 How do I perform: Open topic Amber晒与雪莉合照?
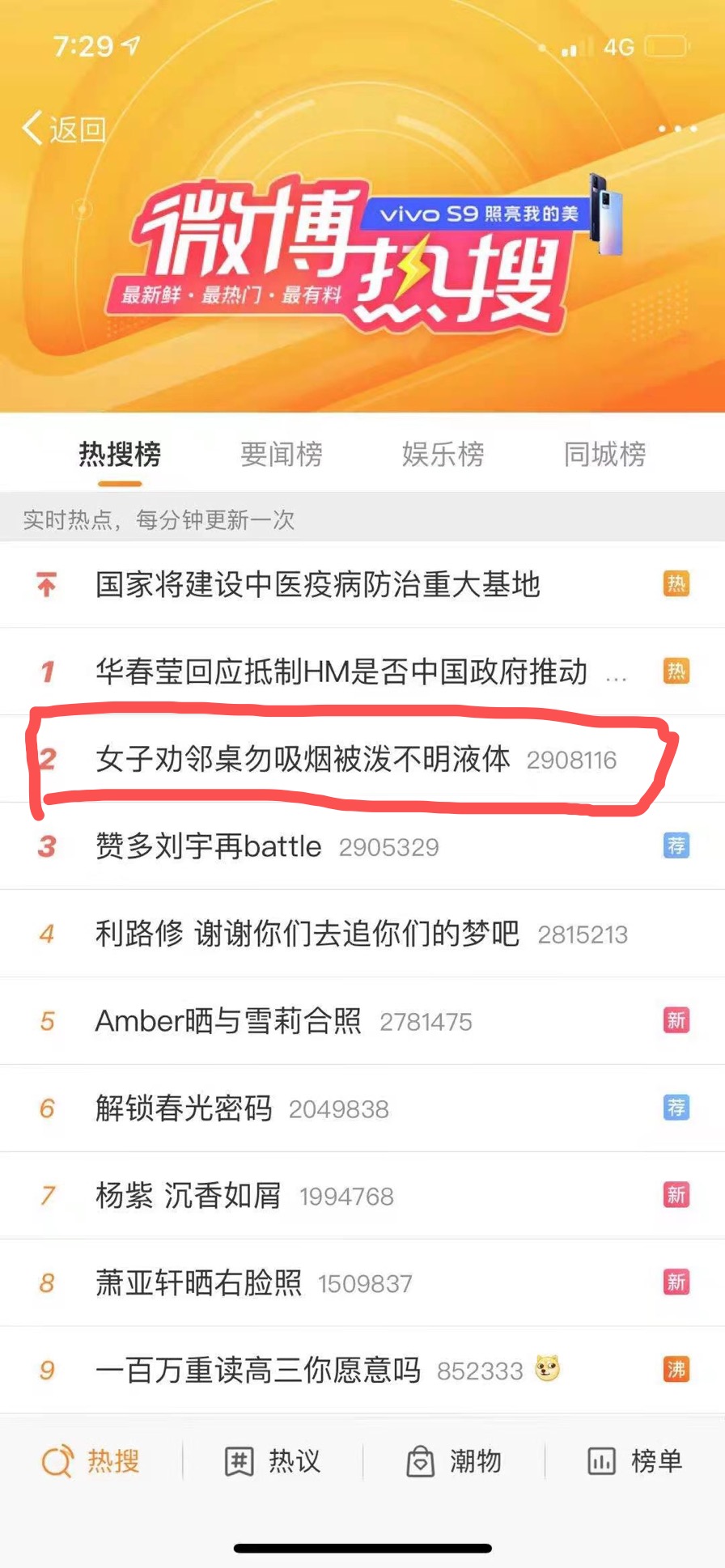click(228, 1021)
